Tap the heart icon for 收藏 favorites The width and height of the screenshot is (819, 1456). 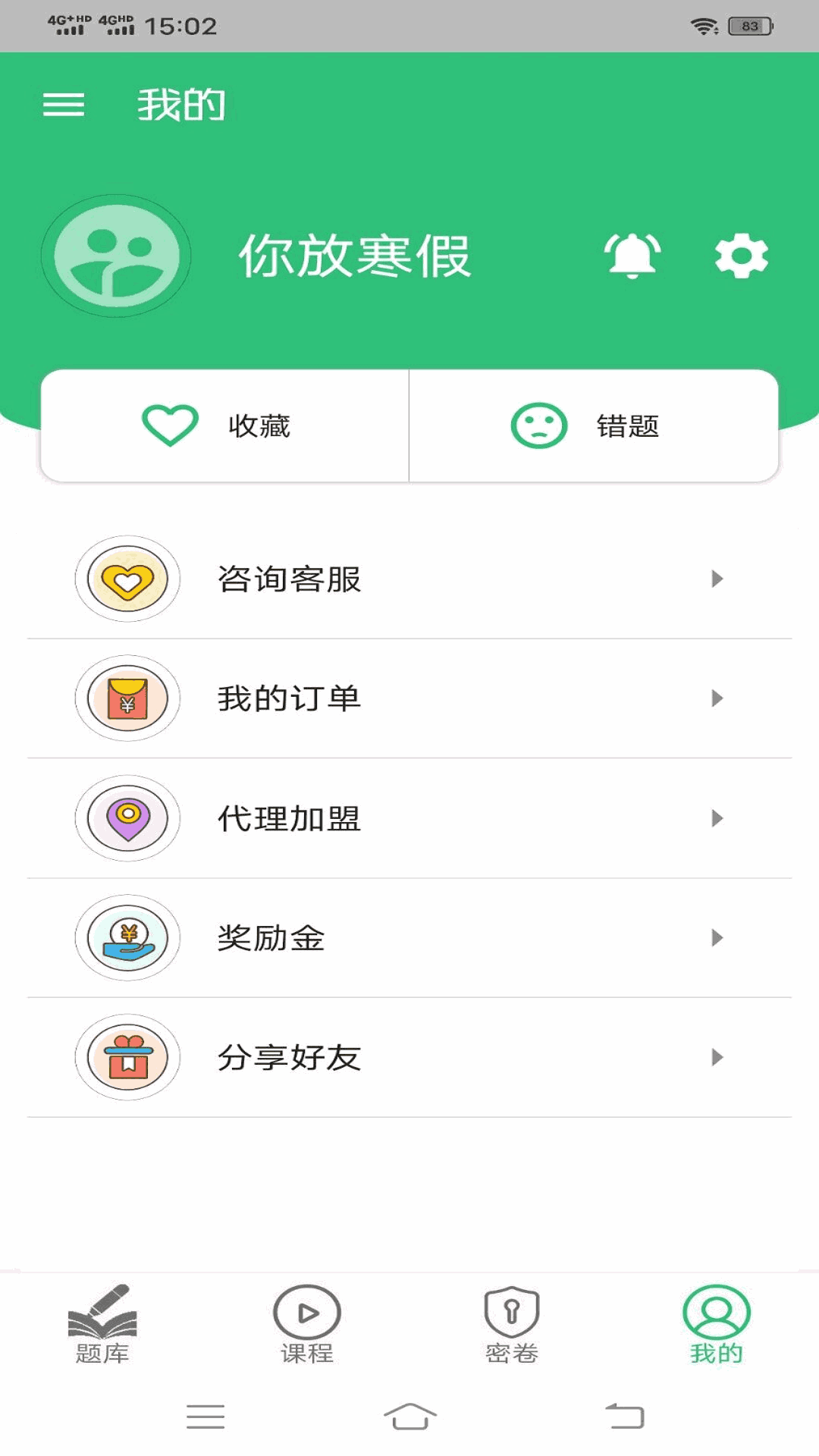168,425
